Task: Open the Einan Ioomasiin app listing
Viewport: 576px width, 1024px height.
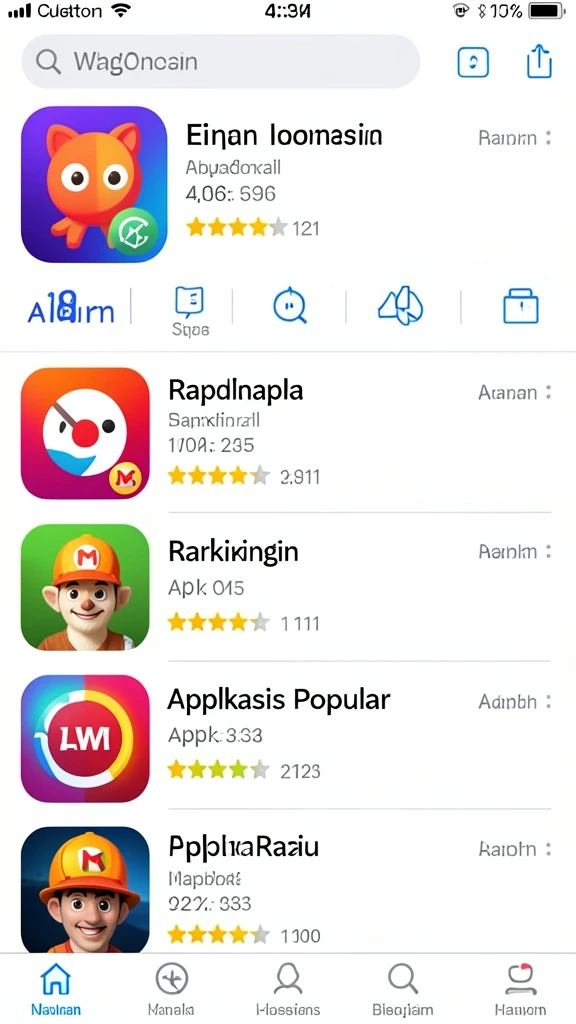Action: tap(287, 184)
